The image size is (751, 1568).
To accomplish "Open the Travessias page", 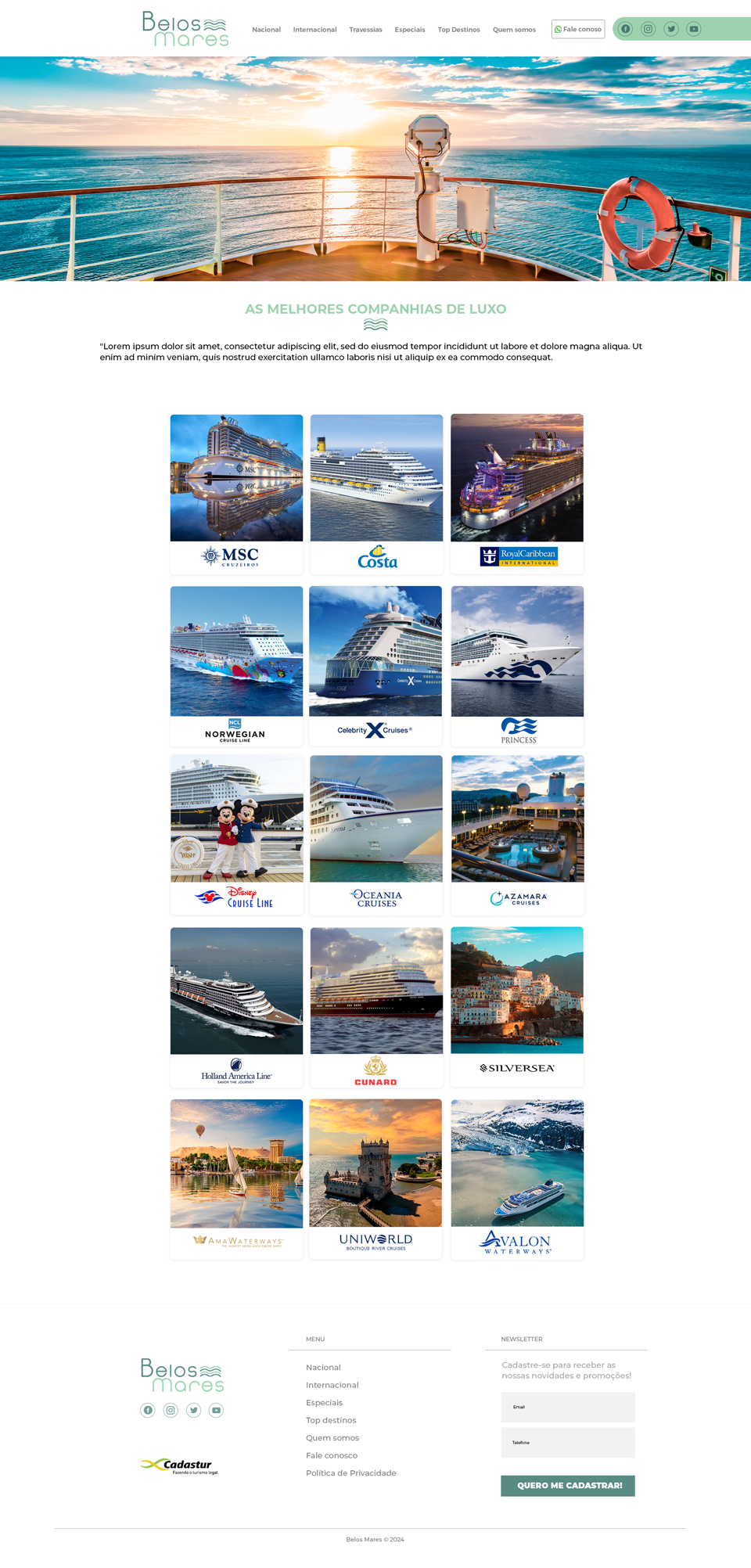I will point(365,30).
